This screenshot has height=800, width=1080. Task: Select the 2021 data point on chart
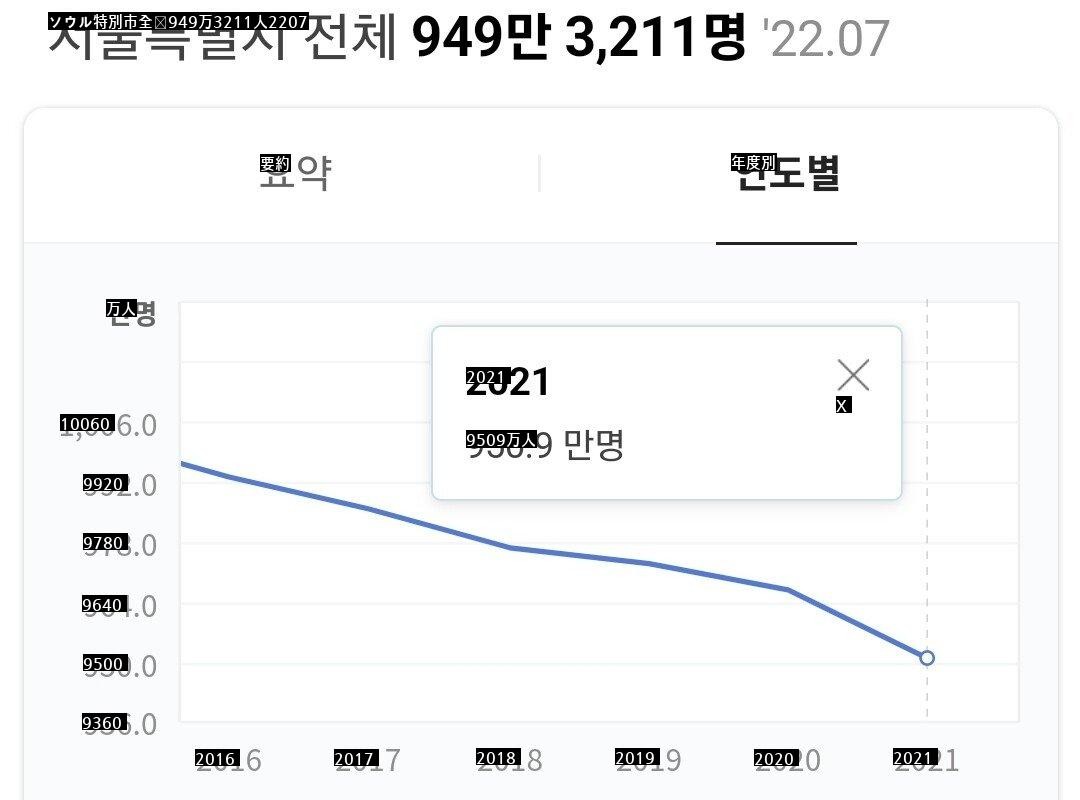tap(927, 658)
